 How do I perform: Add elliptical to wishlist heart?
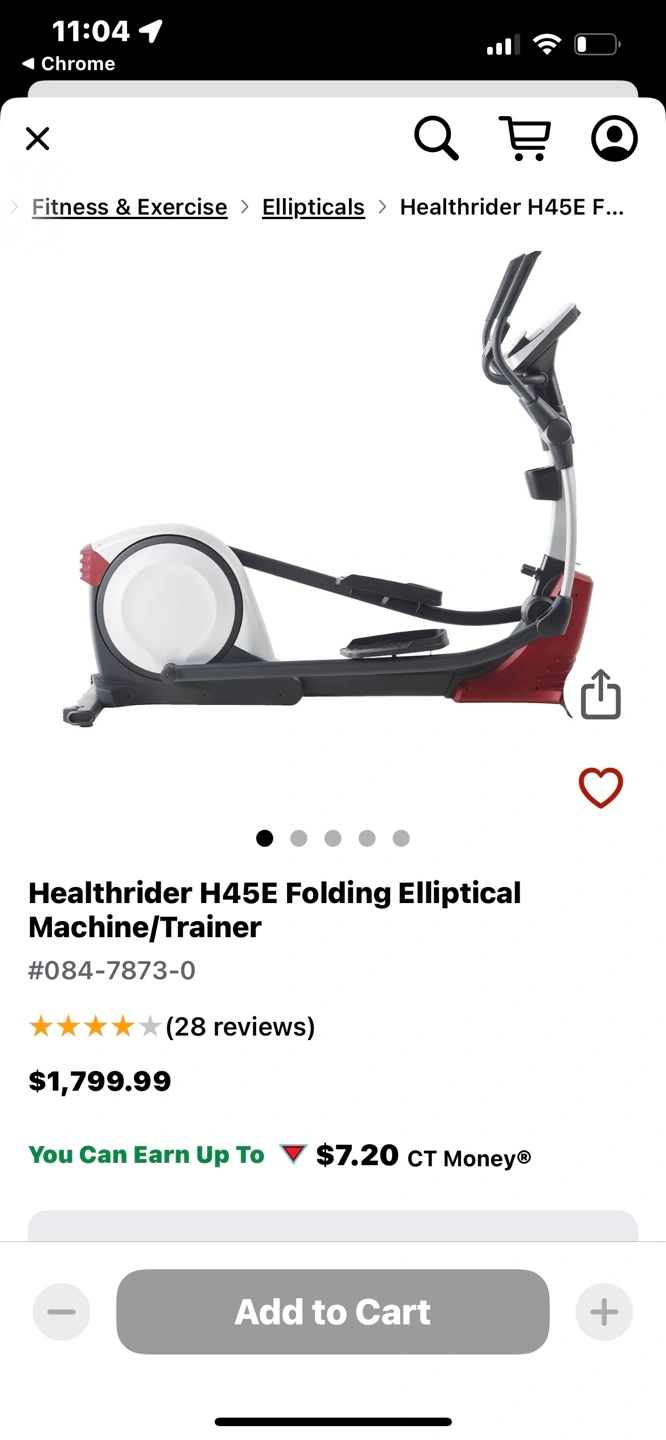(601, 788)
